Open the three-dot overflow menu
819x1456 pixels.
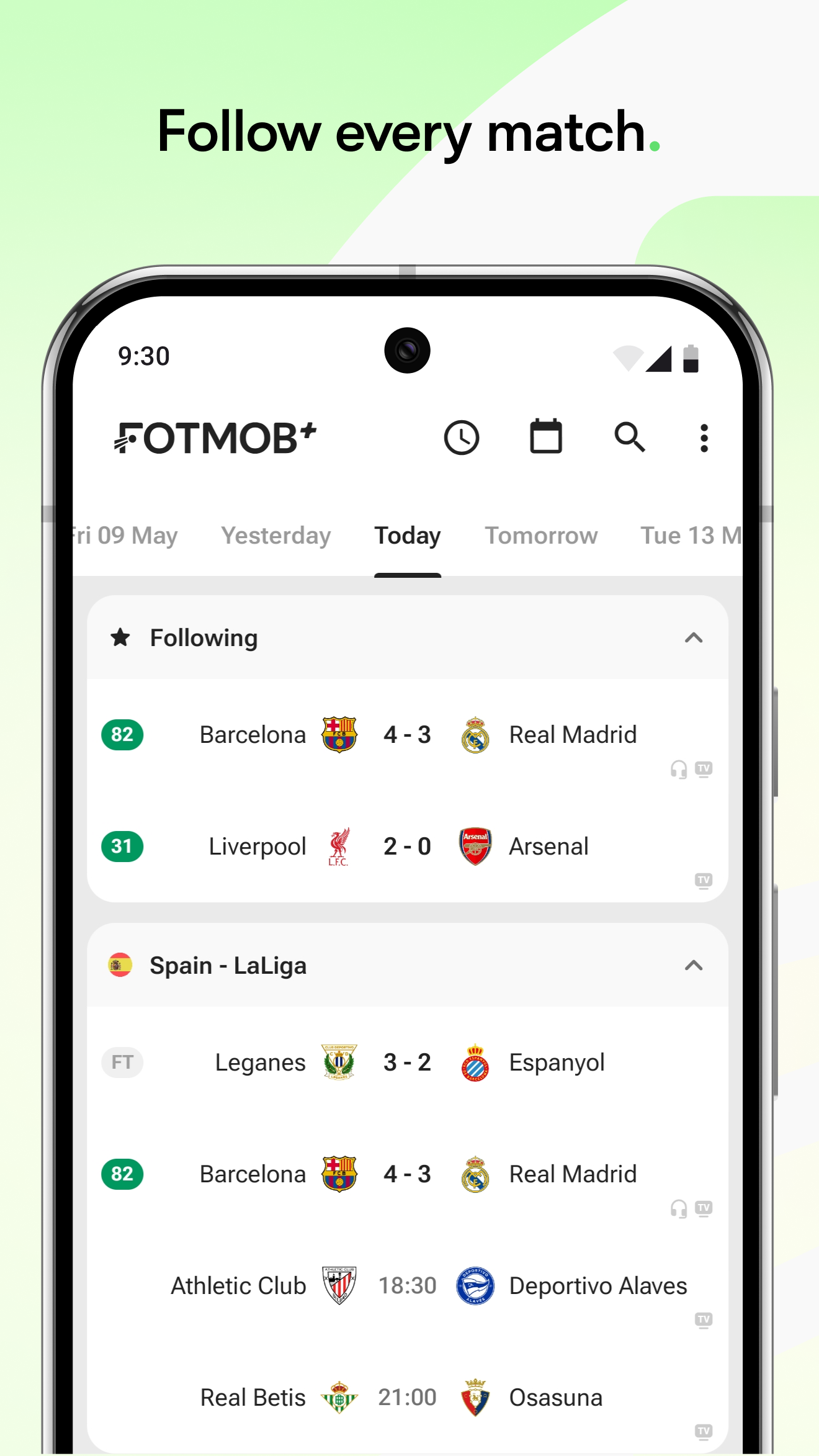tap(704, 439)
